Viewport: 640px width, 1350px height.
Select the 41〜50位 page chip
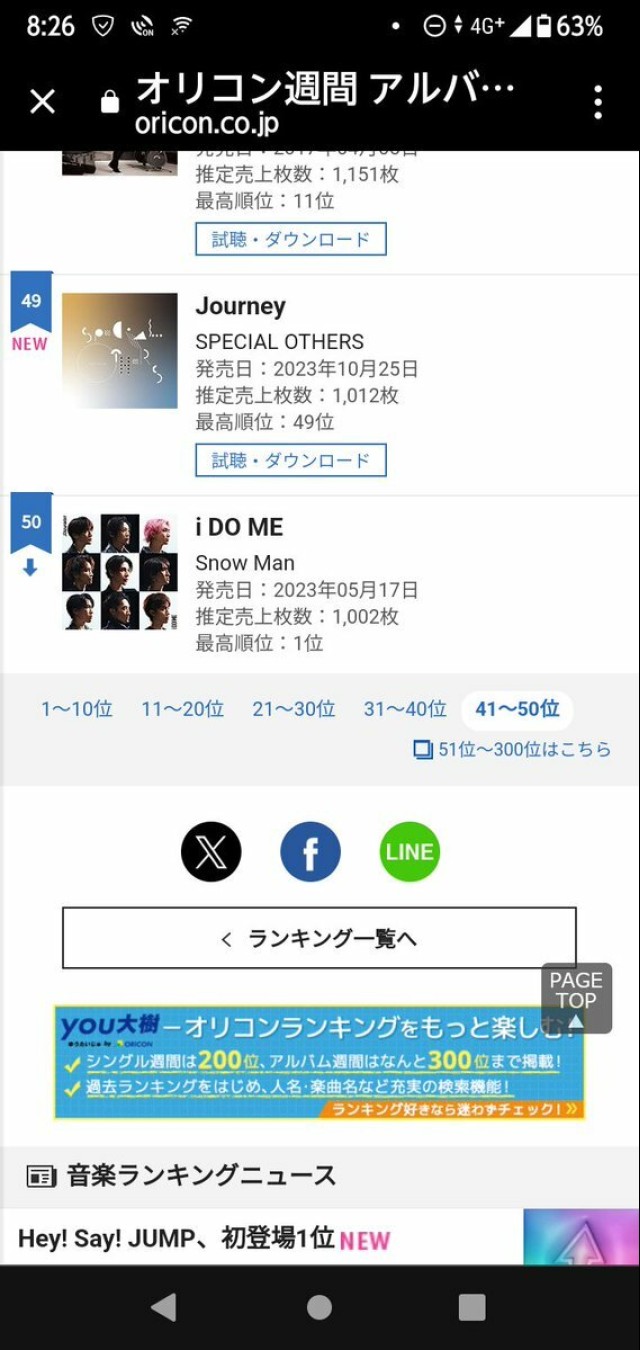(x=517, y=710)
